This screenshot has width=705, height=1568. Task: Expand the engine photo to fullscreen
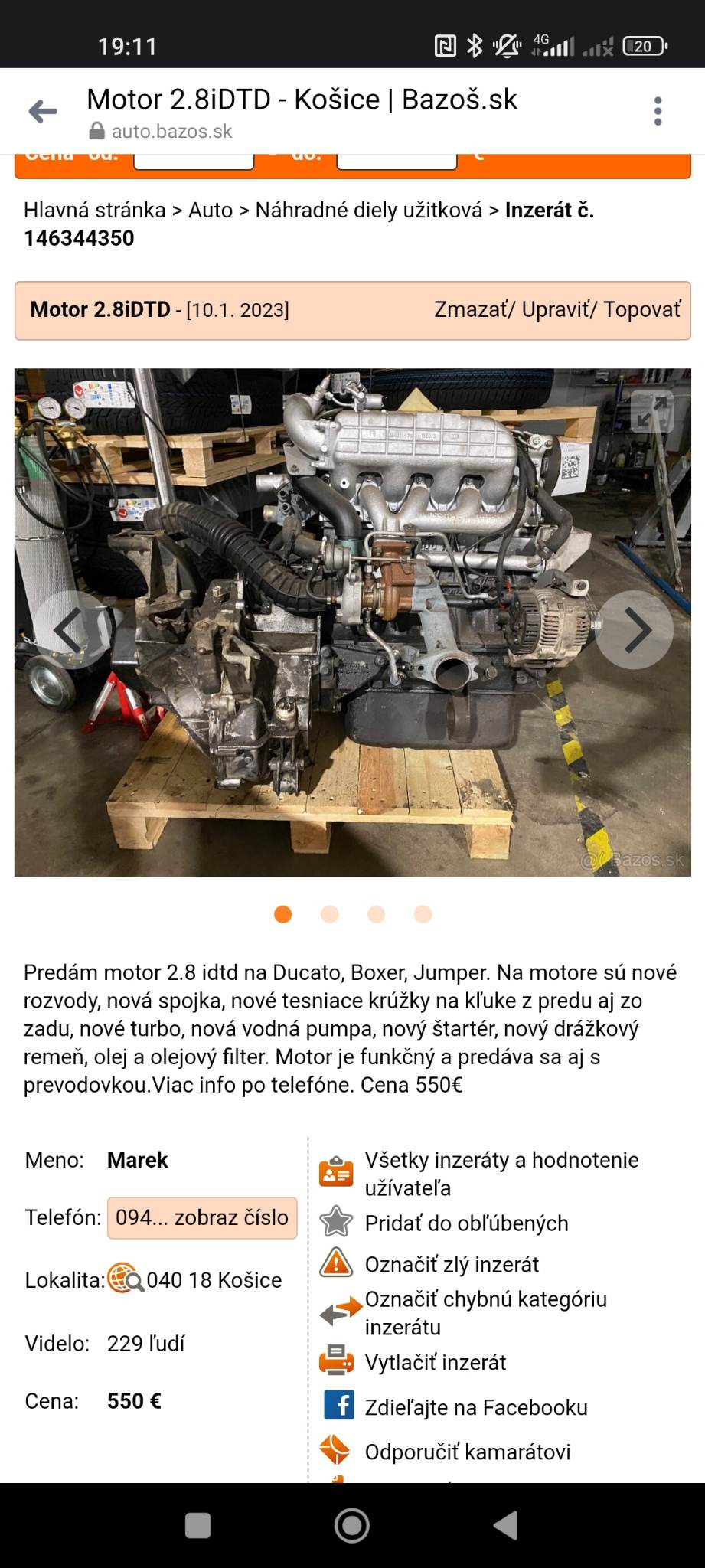(651, 412)
